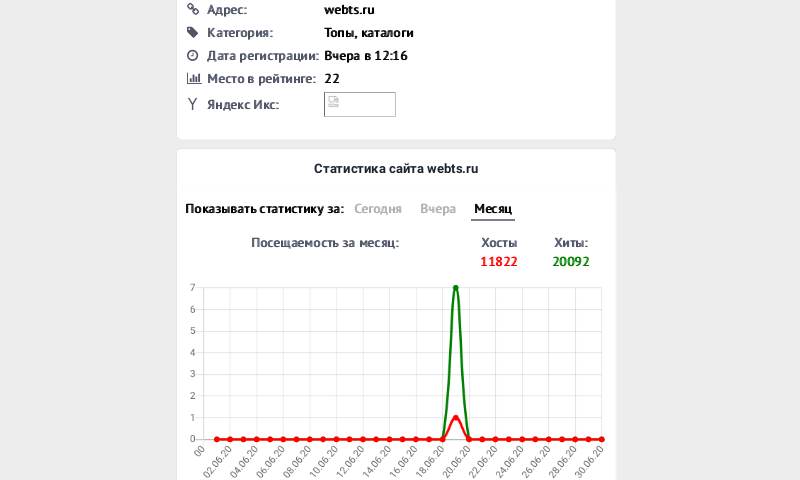Open the Топы, каталоги category

coord(369,33)
